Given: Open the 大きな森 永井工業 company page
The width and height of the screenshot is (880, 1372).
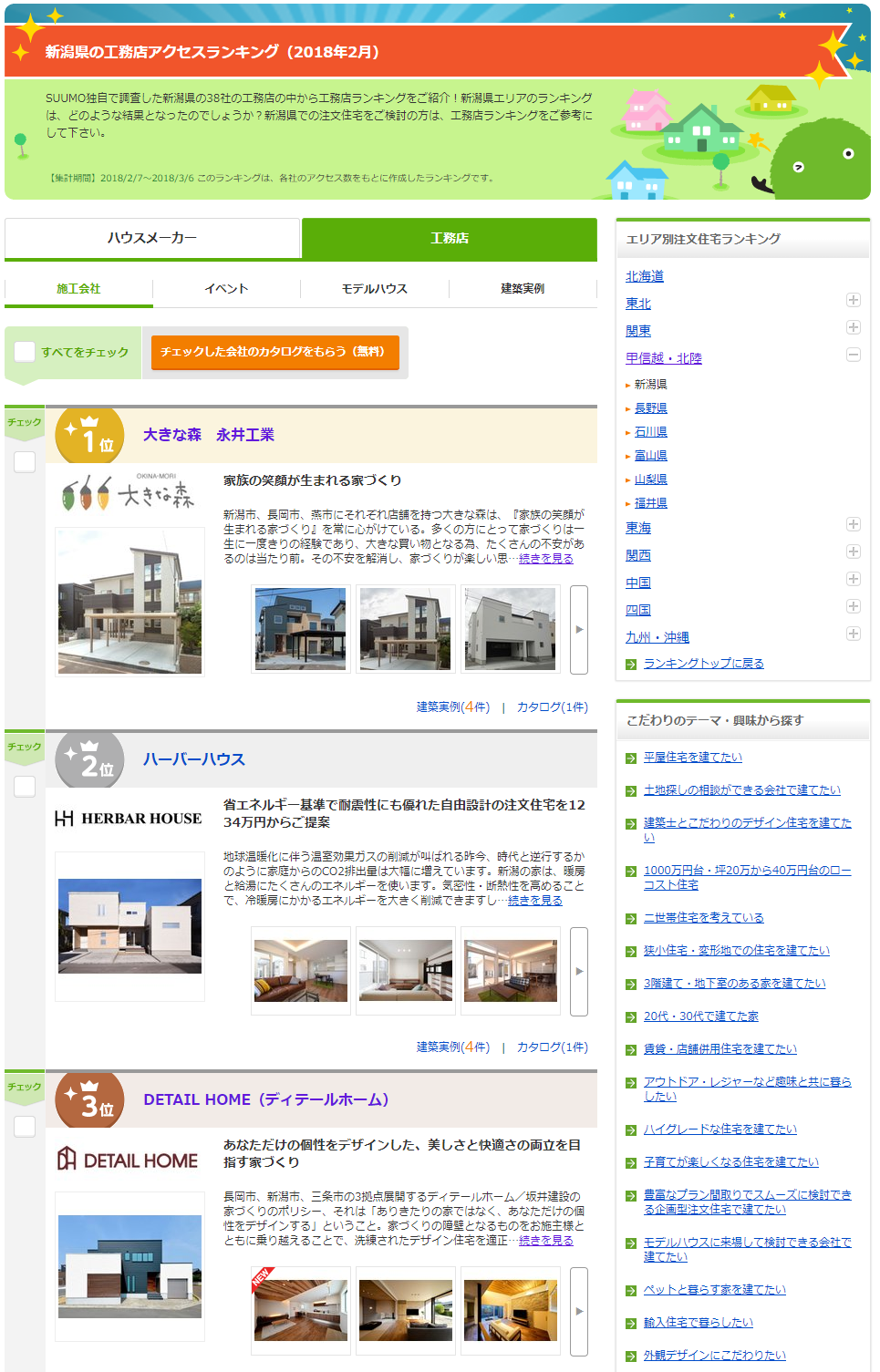Looking at the screenshot, I should pos(208,435).
